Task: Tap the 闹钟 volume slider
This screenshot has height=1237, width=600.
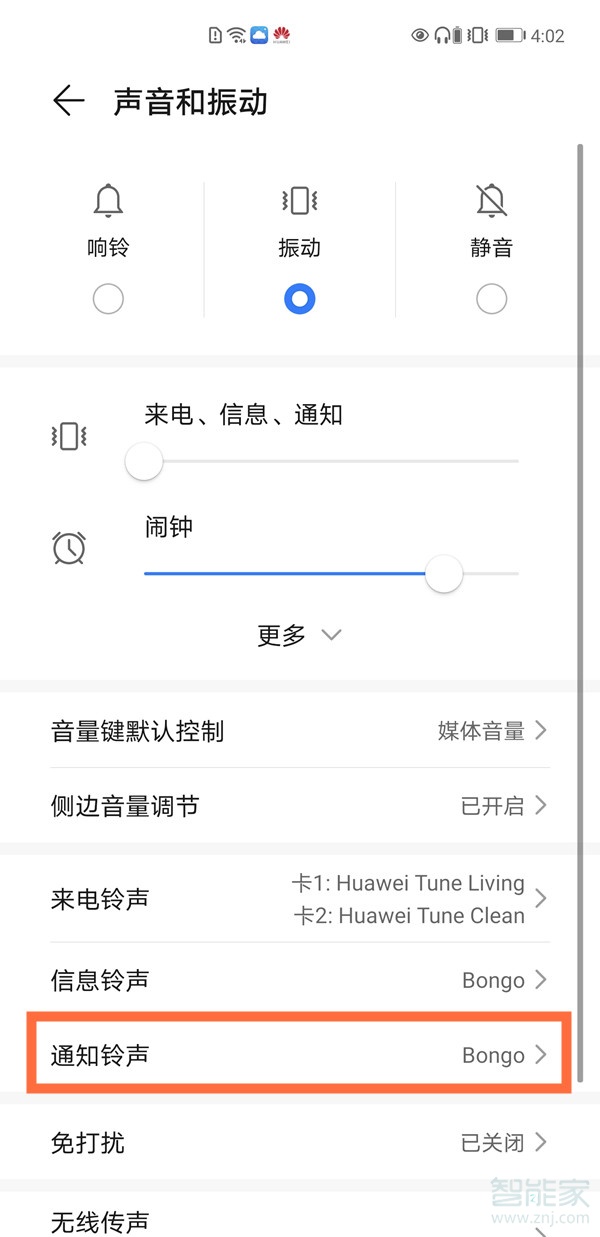Action: coord(330,574)
